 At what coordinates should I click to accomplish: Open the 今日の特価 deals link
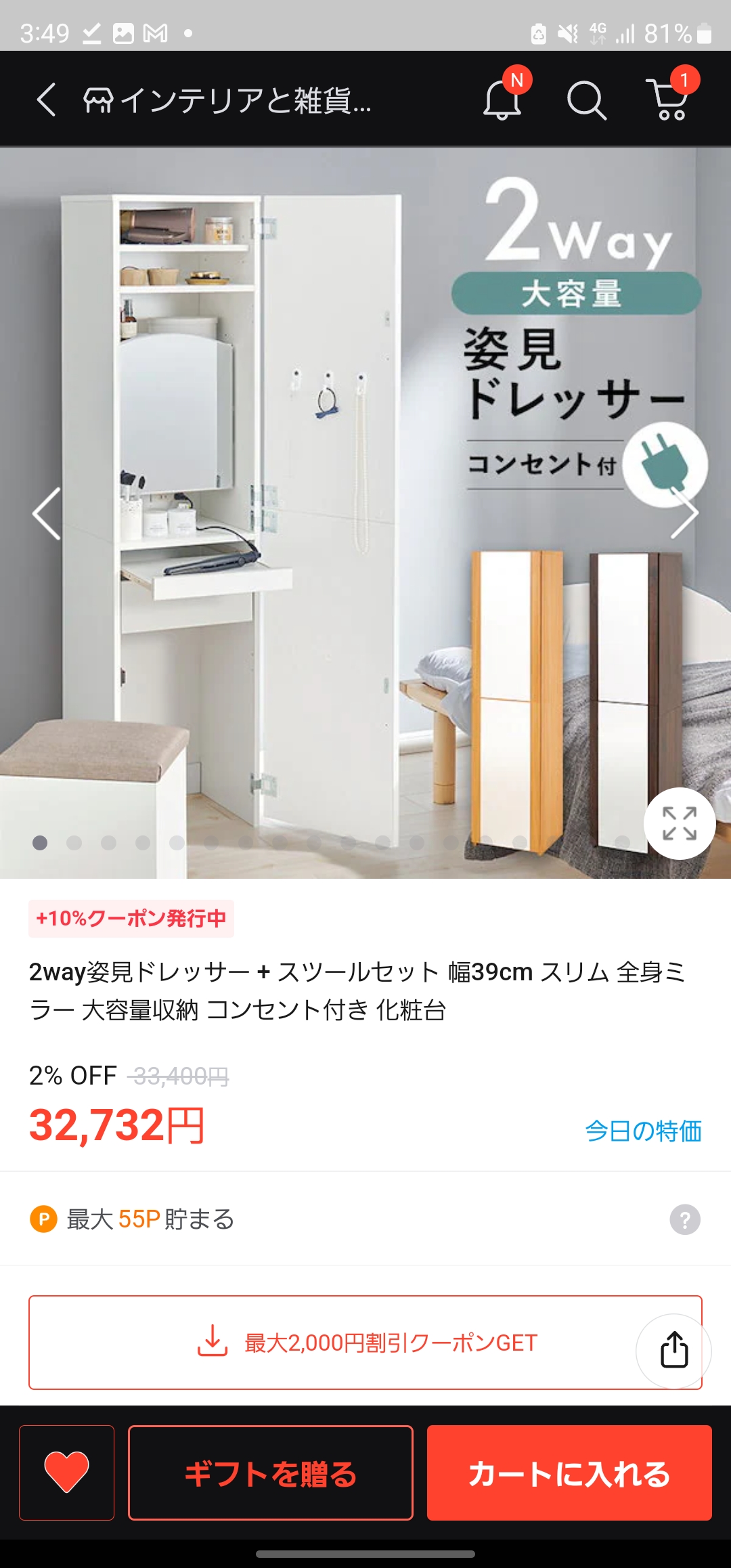[x=643, y=1131]
